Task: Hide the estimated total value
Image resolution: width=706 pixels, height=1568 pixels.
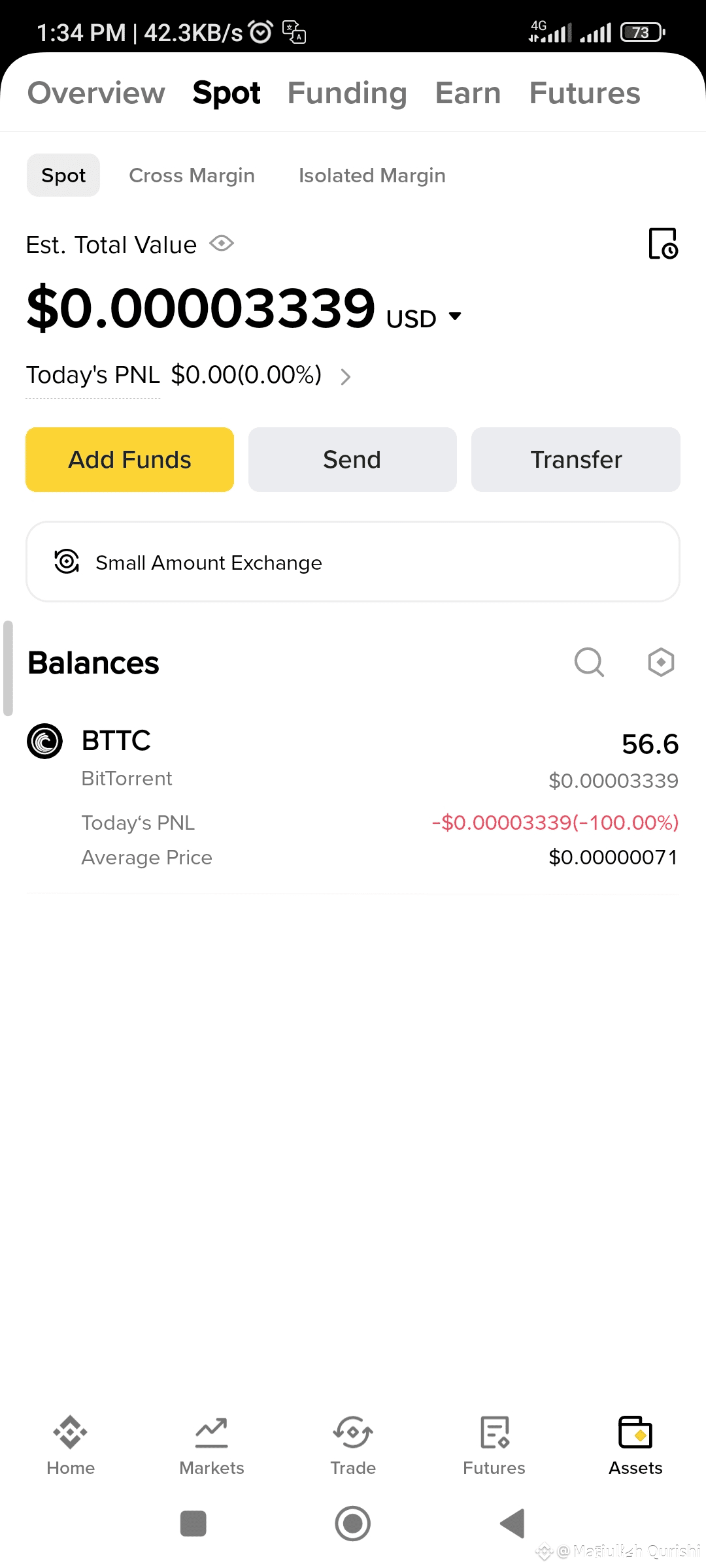Action: [x=222, y=244]
